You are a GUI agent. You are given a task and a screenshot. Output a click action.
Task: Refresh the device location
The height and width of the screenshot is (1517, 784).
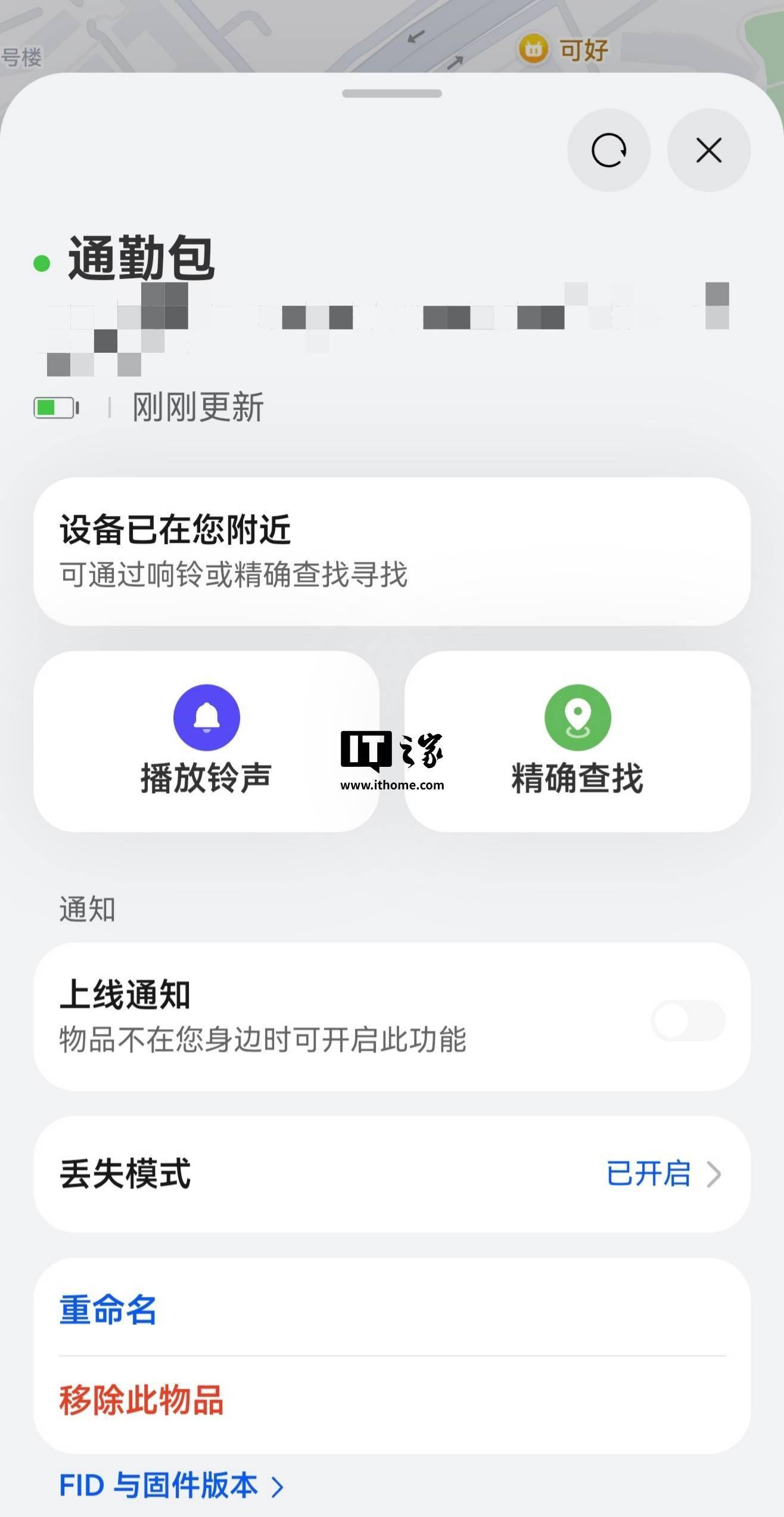click(x=608, y=150)
